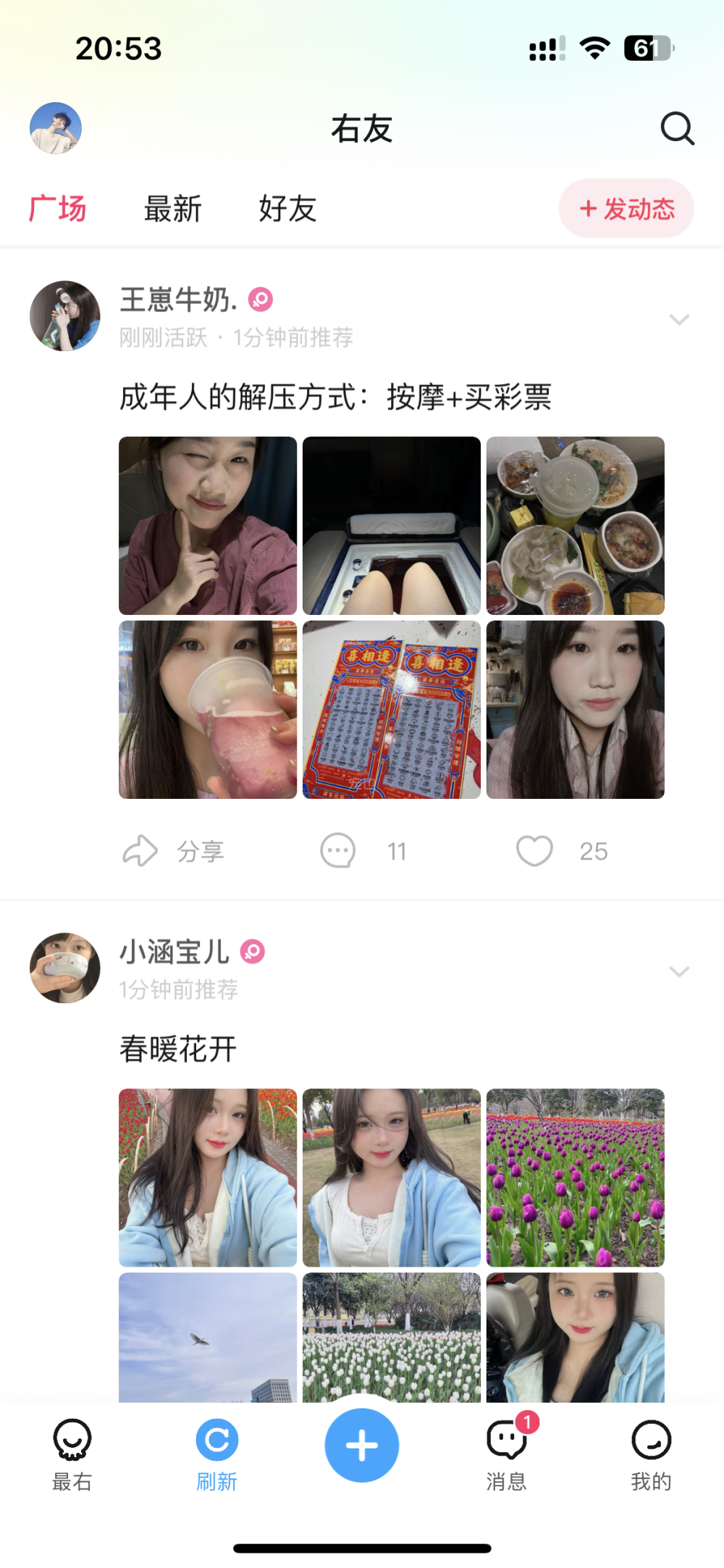The image size is (724, 1568).
Task: Open the lottery tickets photo in 王崽牛奶.'s post
Action: [x=391, y=710]
